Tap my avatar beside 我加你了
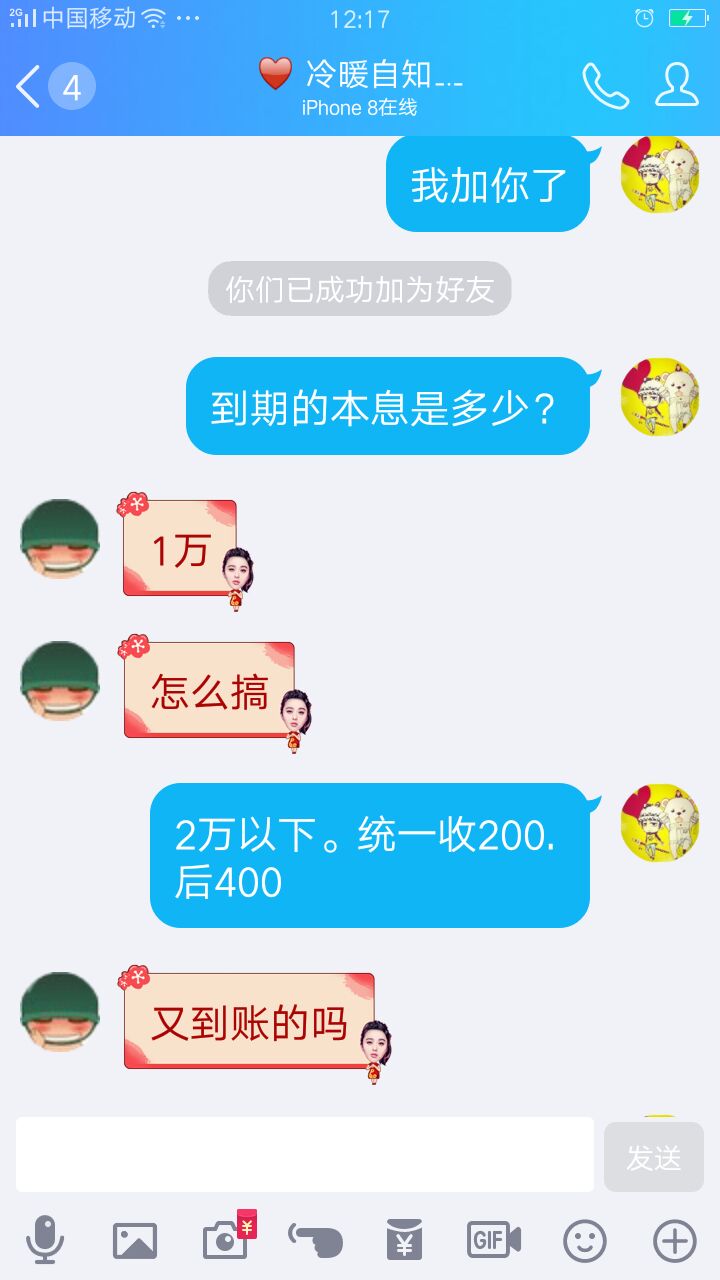720x1280 pixels. [659, 175]
